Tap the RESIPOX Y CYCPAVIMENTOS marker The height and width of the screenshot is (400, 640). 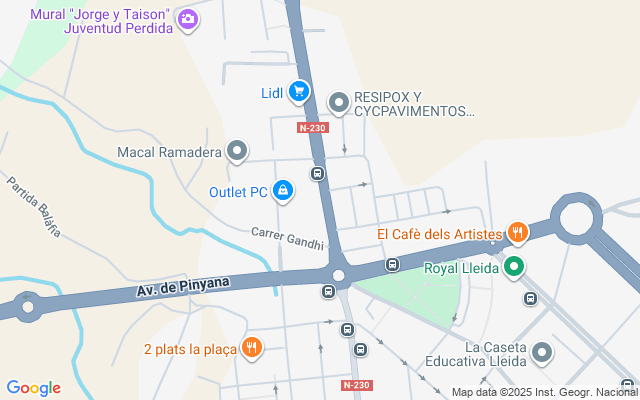[x=338, y=102]
